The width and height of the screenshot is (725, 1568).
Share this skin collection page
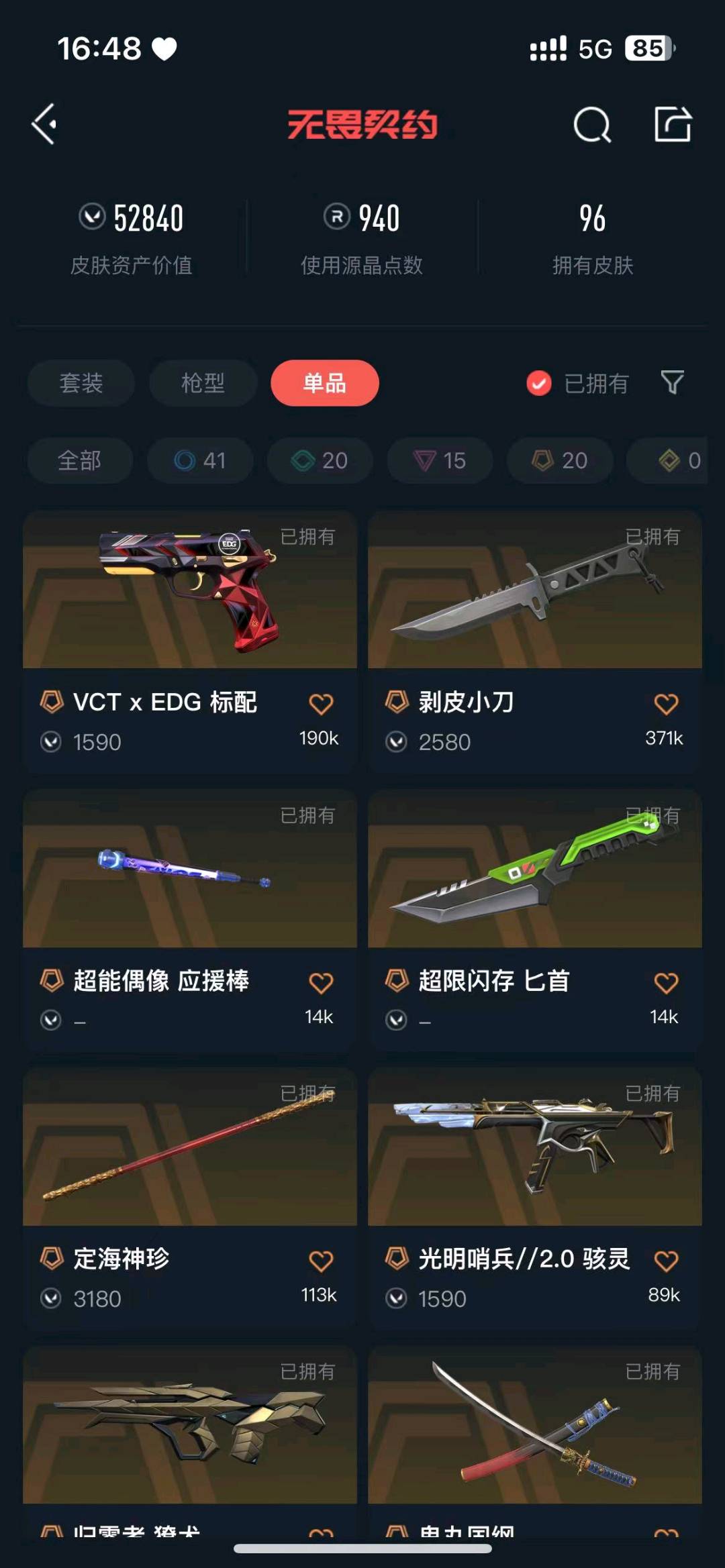[673, 124]
